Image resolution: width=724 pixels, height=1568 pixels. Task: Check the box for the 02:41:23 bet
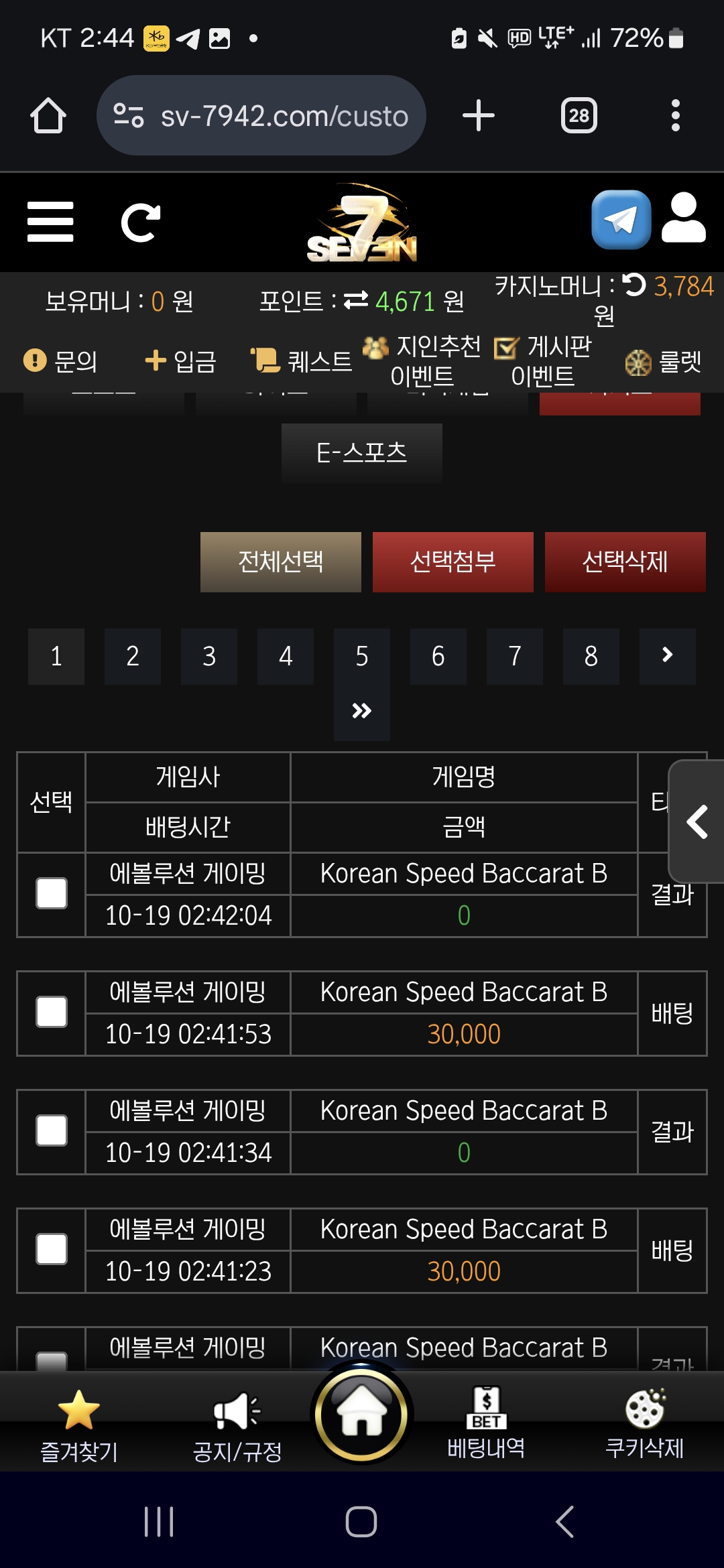click(x=52, y=1249)
